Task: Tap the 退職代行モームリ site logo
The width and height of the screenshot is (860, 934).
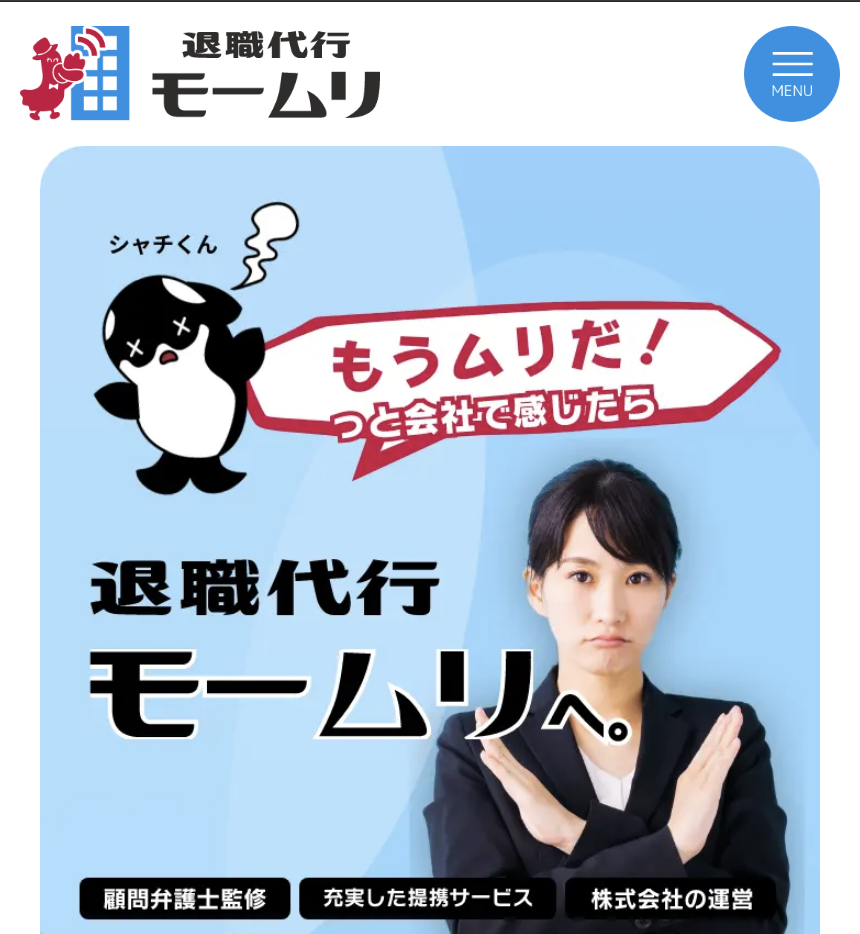Action: [200, 74]
